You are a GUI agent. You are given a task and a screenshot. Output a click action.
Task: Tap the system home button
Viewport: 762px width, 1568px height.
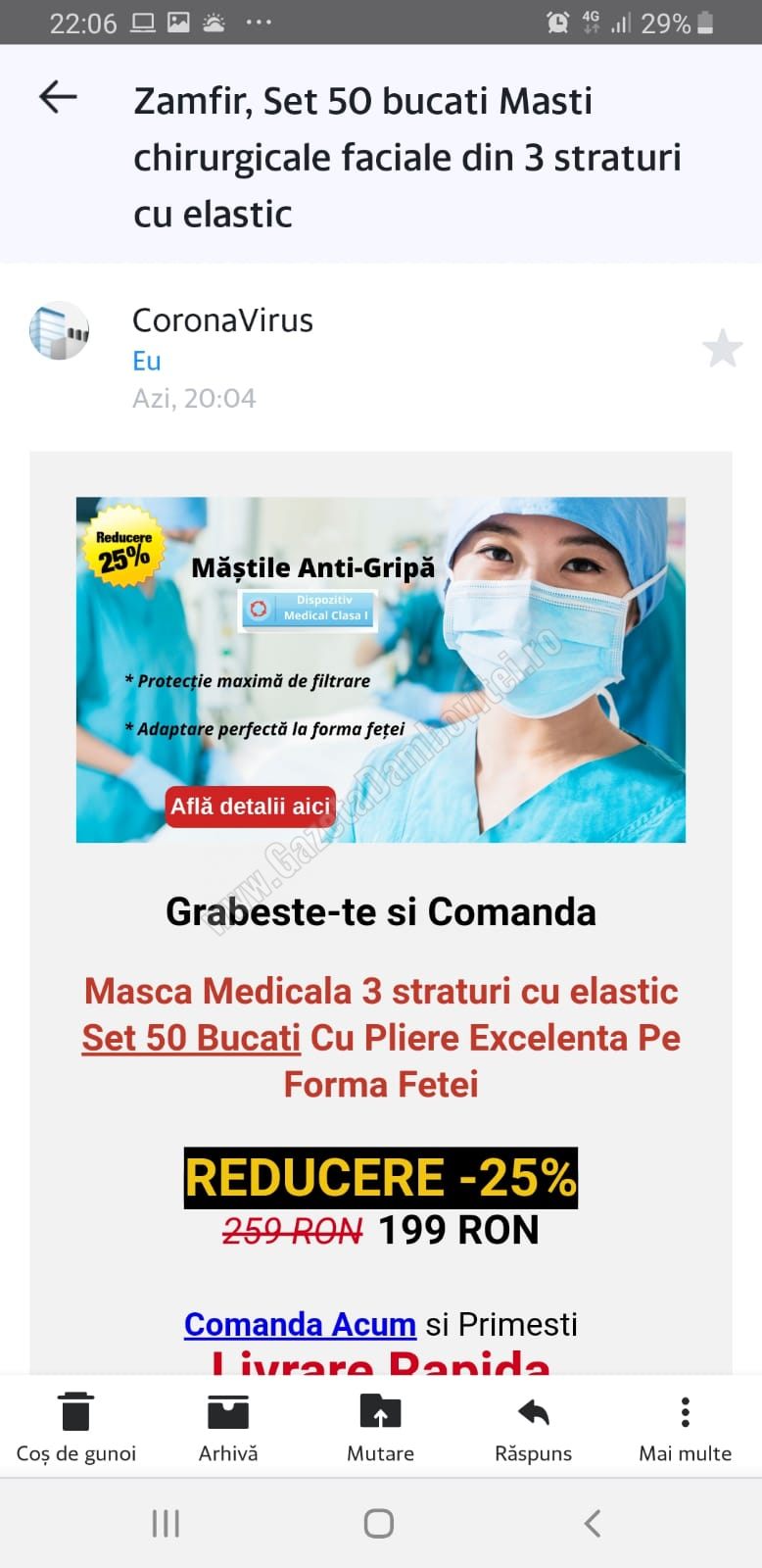(379, 1523)
